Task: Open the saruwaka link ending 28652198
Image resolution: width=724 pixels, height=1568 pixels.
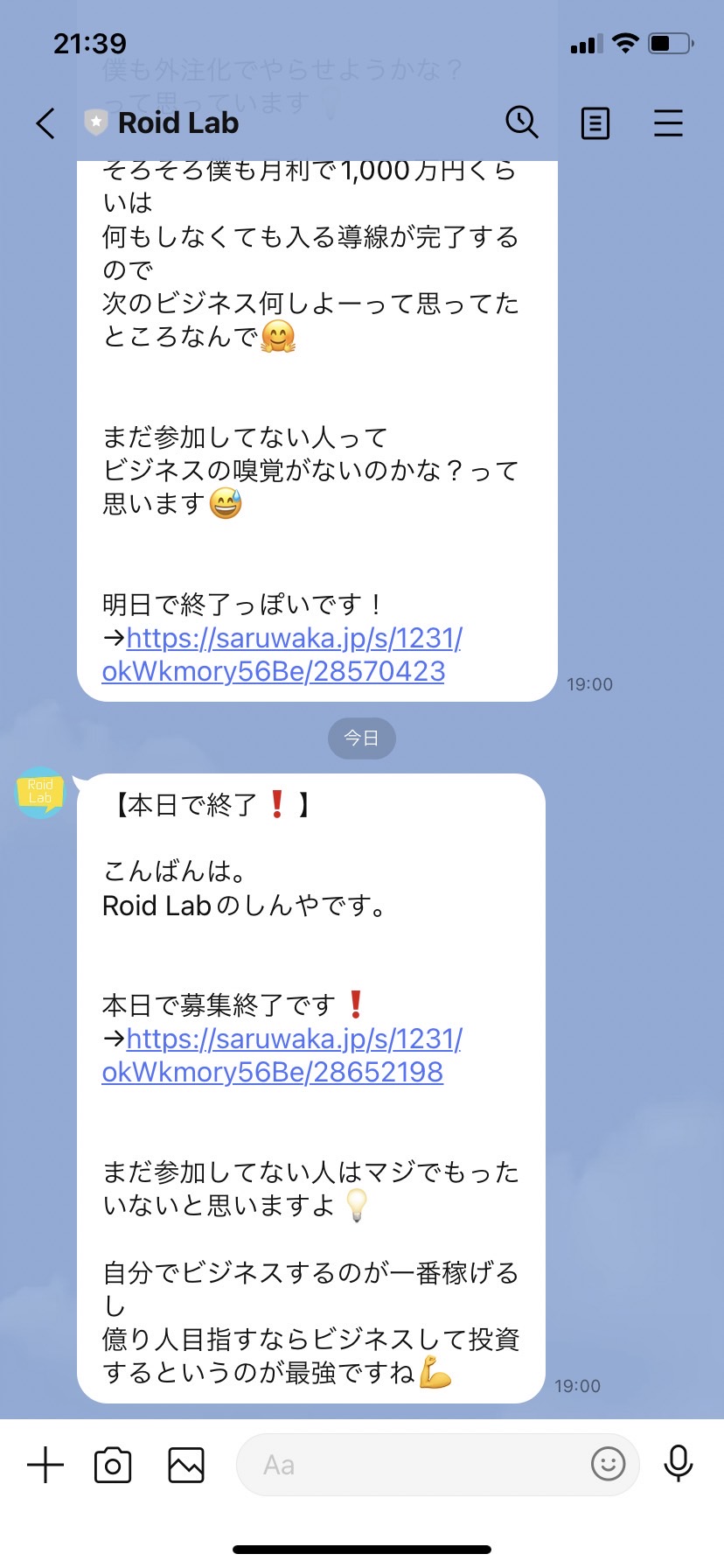Action: coord(282,1055)
